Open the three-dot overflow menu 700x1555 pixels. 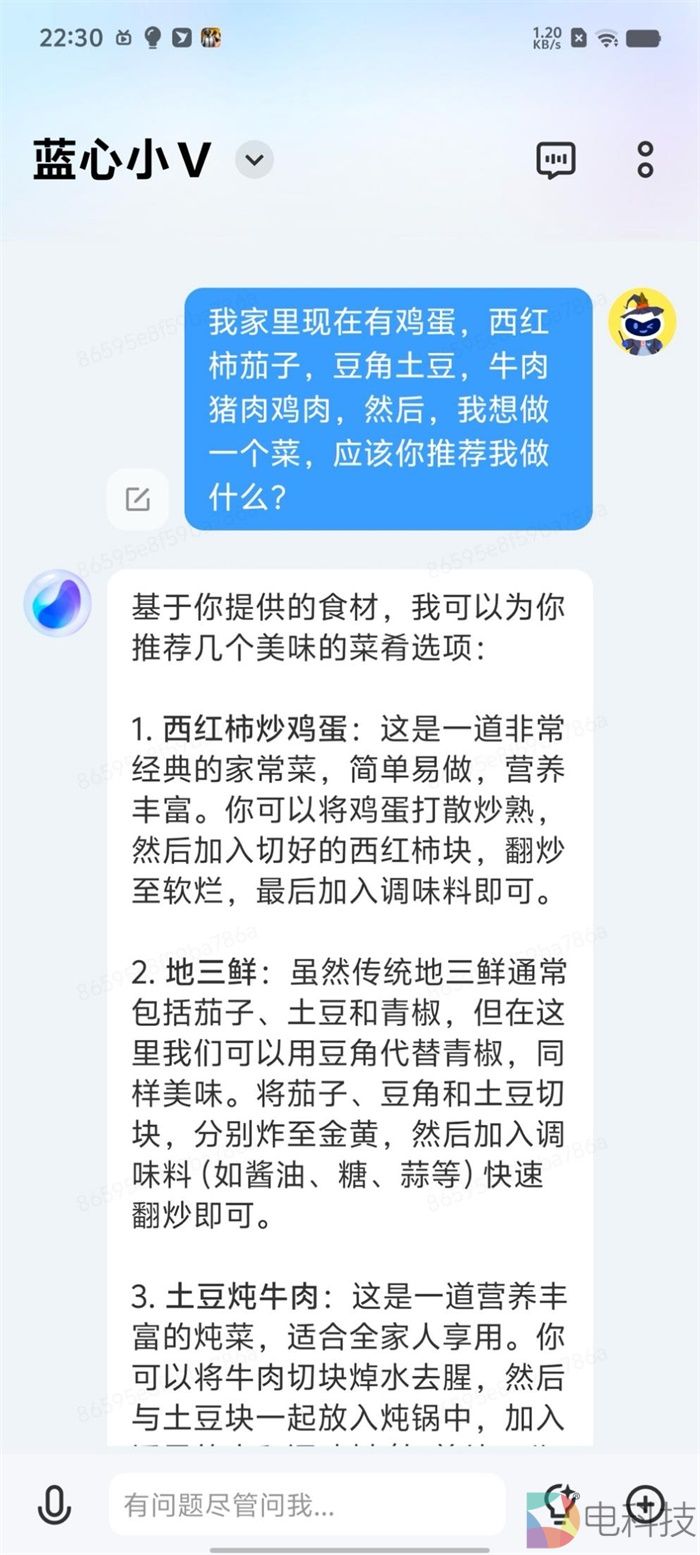pyautogui.click(x=645, y=160)
